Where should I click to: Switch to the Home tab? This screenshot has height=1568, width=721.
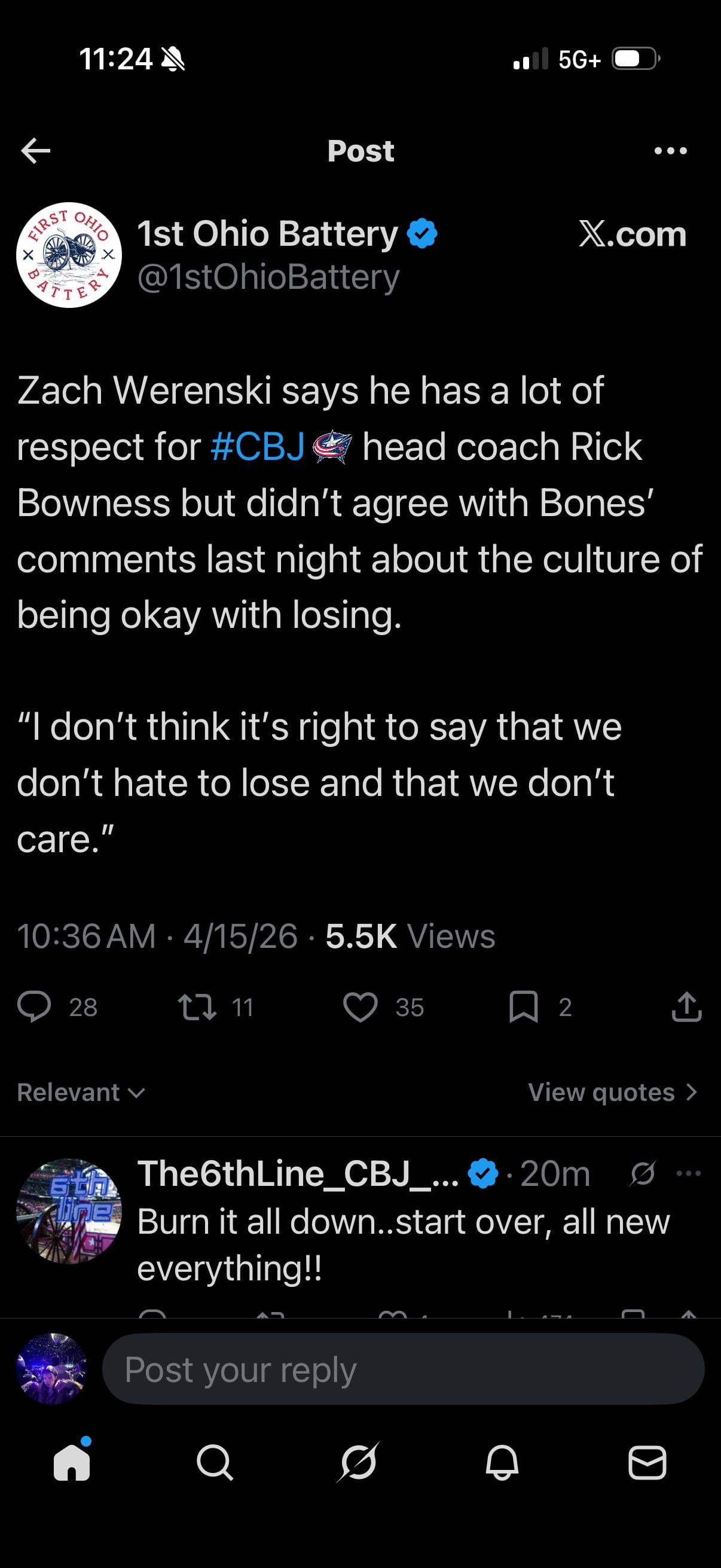click(72, 1463)
